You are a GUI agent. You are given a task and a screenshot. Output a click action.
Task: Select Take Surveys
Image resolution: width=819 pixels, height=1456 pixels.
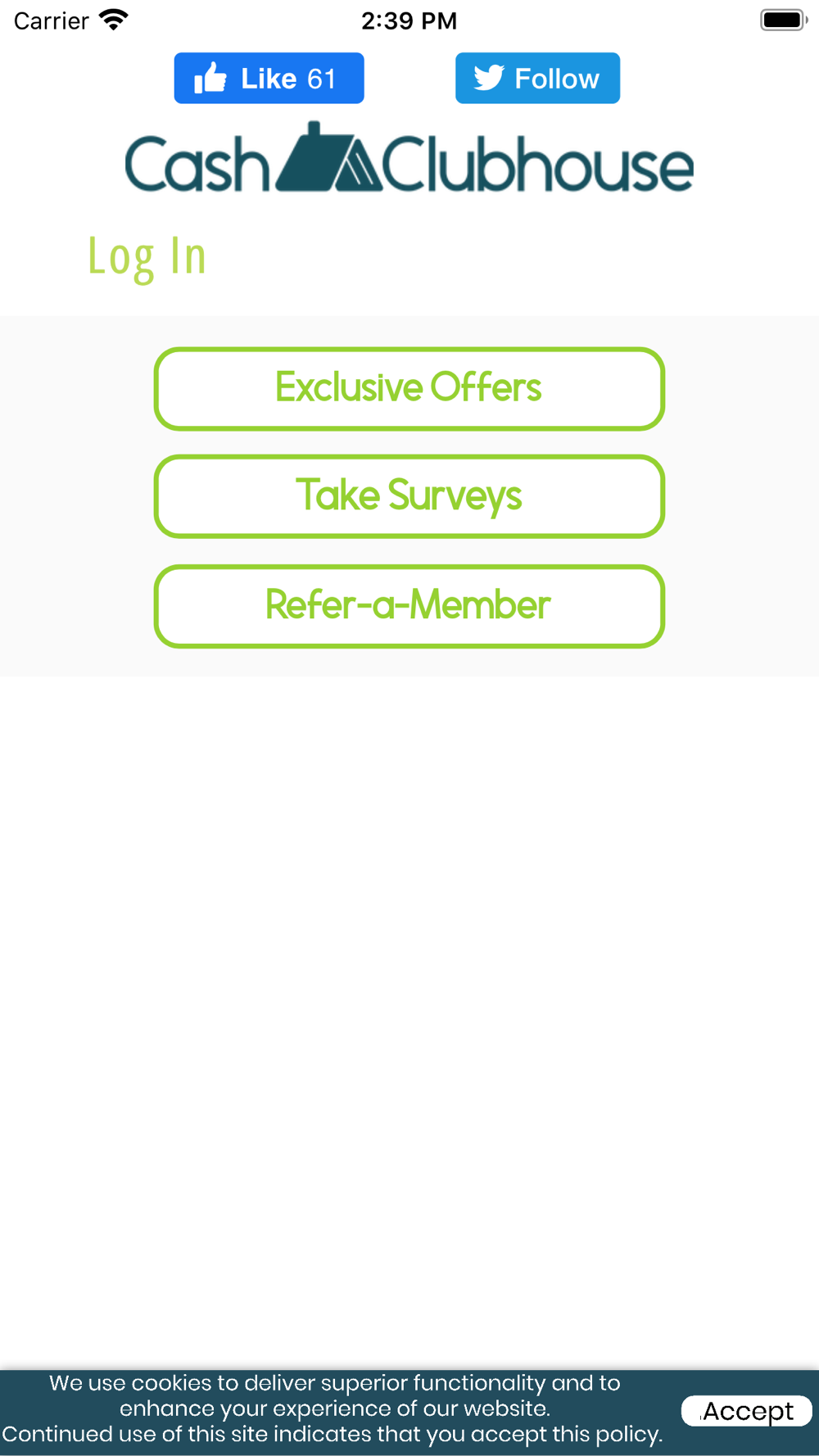click(x=409, y=496)
